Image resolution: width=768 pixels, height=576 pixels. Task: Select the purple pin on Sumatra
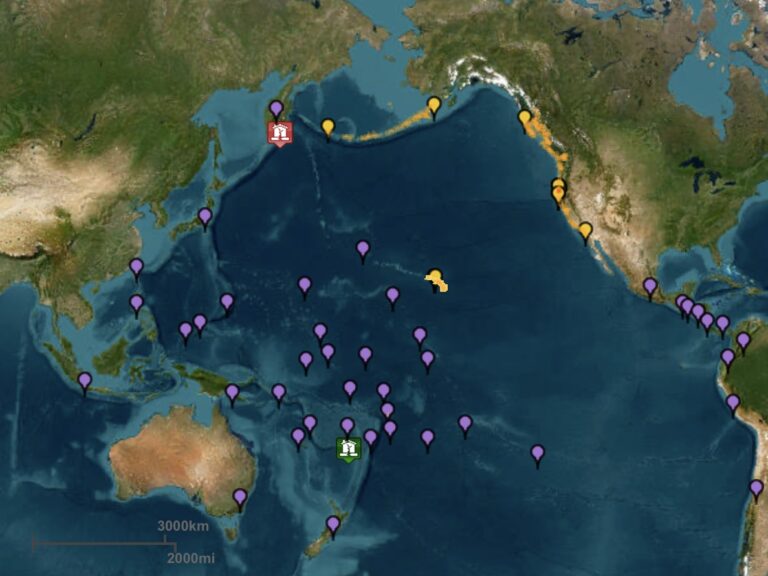(x=85, y=381)
